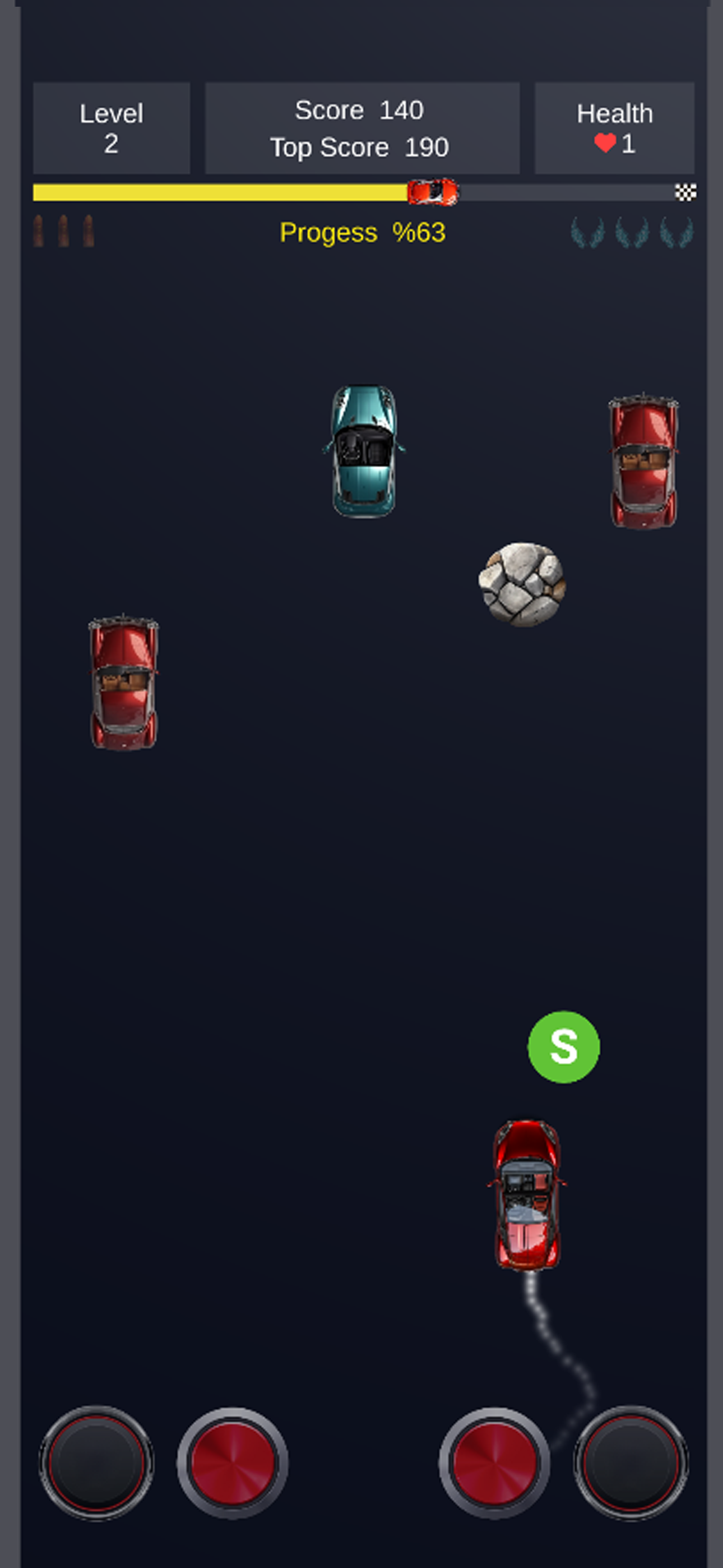
Task: Tap the right red round control button
Action: (494, 1462)
